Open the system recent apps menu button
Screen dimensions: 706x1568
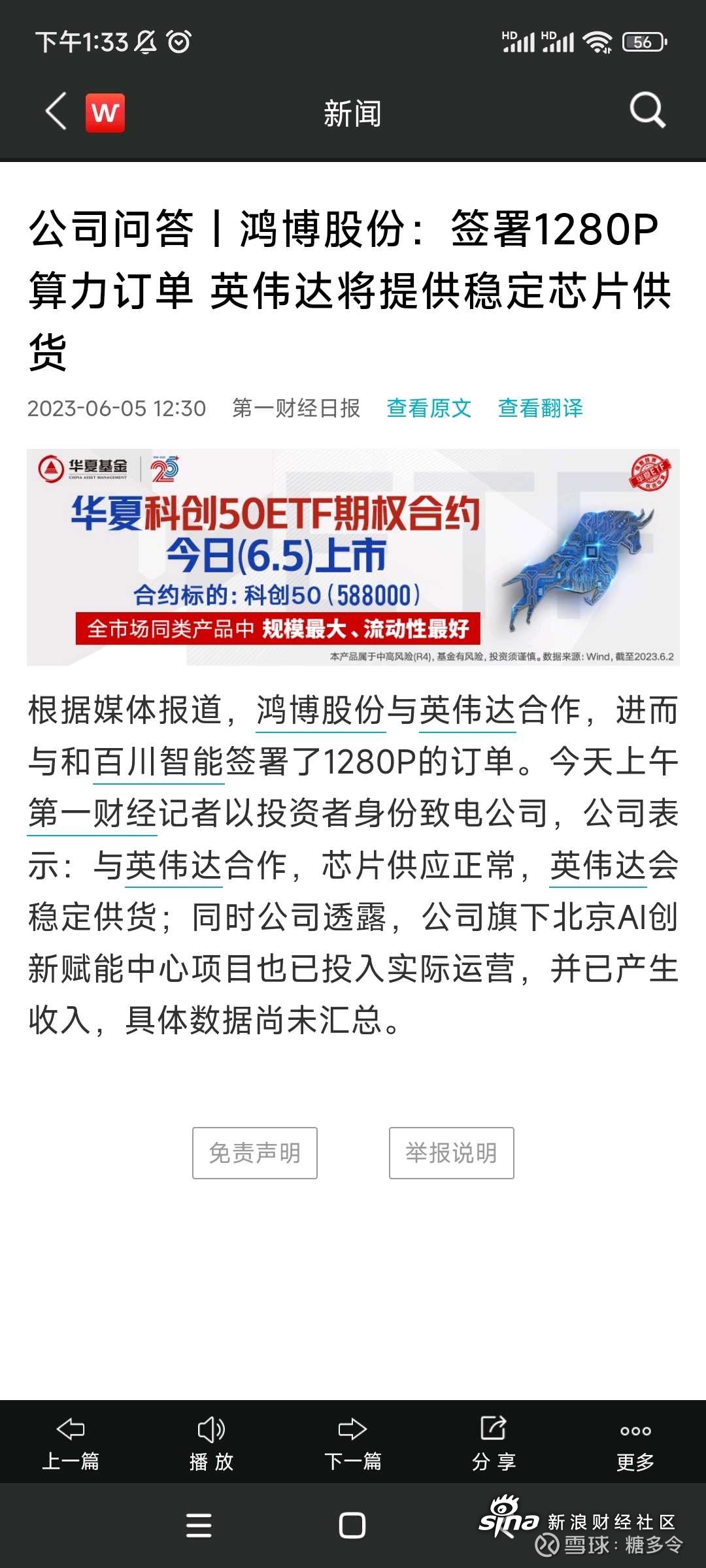tap(199, 1526)
